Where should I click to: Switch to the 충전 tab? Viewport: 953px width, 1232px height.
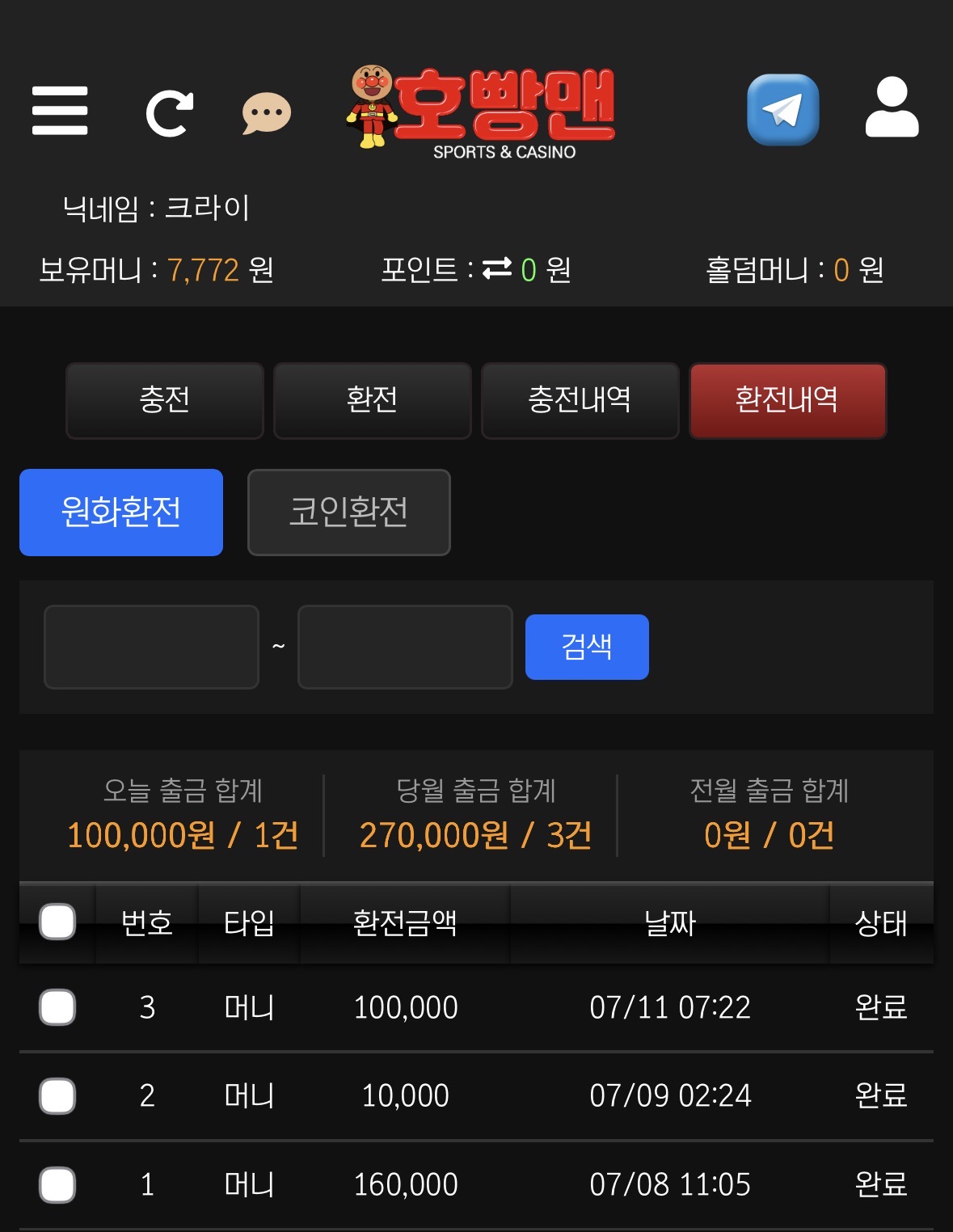165,400
